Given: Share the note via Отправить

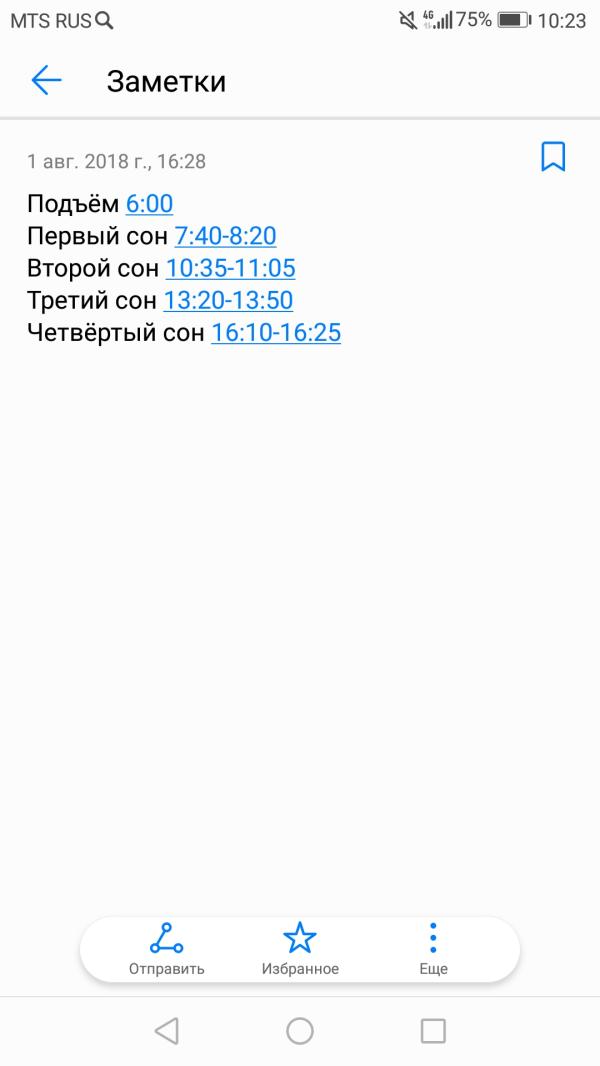Looking at the screenshot, I should click(166, 949).
